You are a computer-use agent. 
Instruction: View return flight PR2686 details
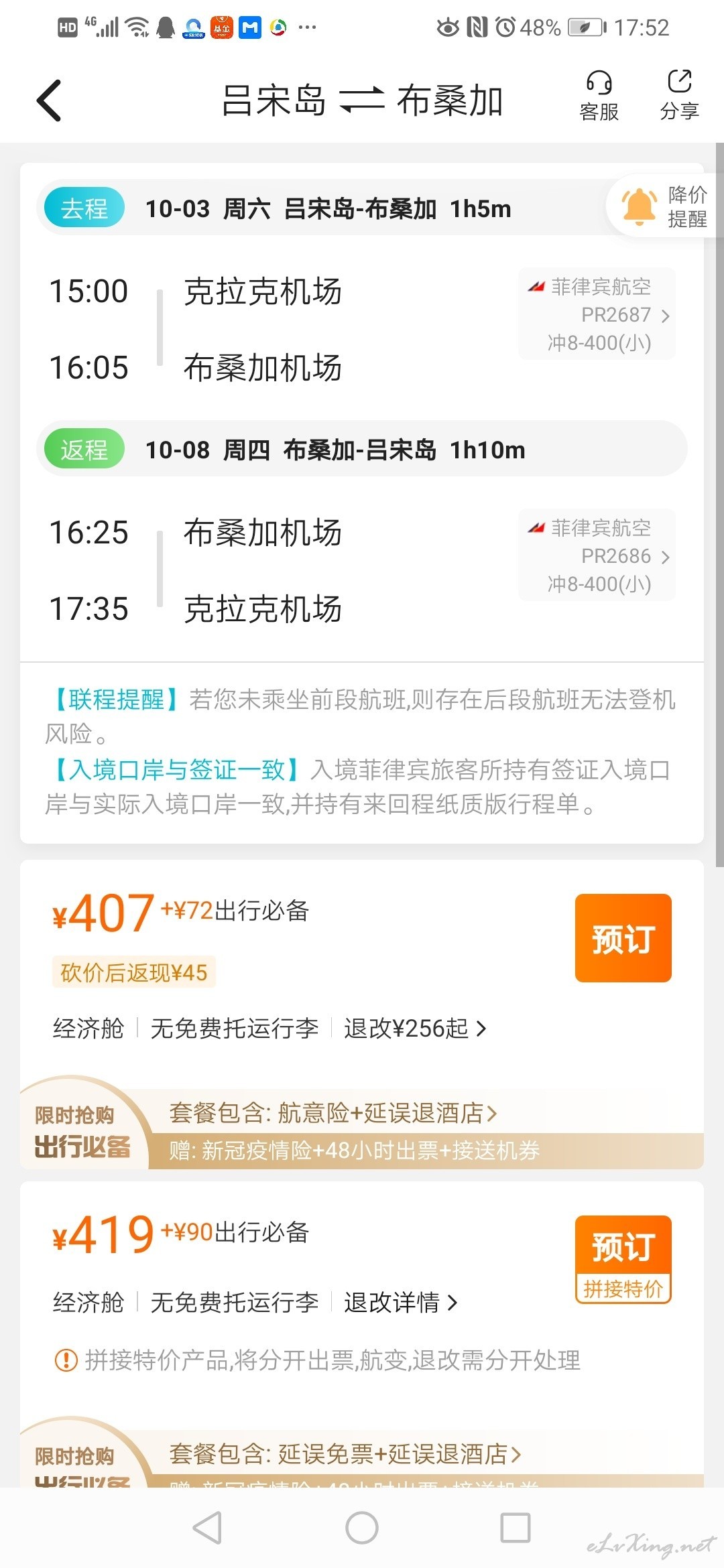point(597,556)
